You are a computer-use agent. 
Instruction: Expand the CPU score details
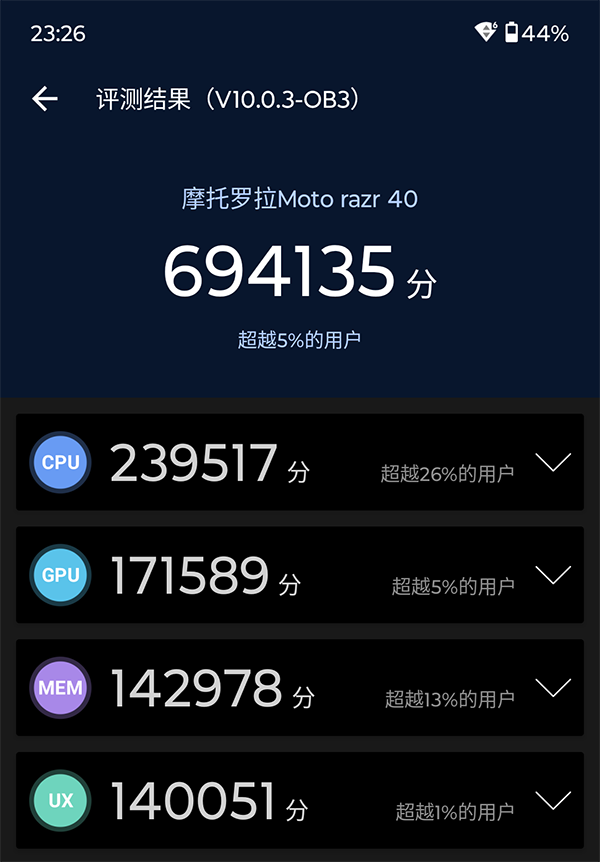[553, 462]
